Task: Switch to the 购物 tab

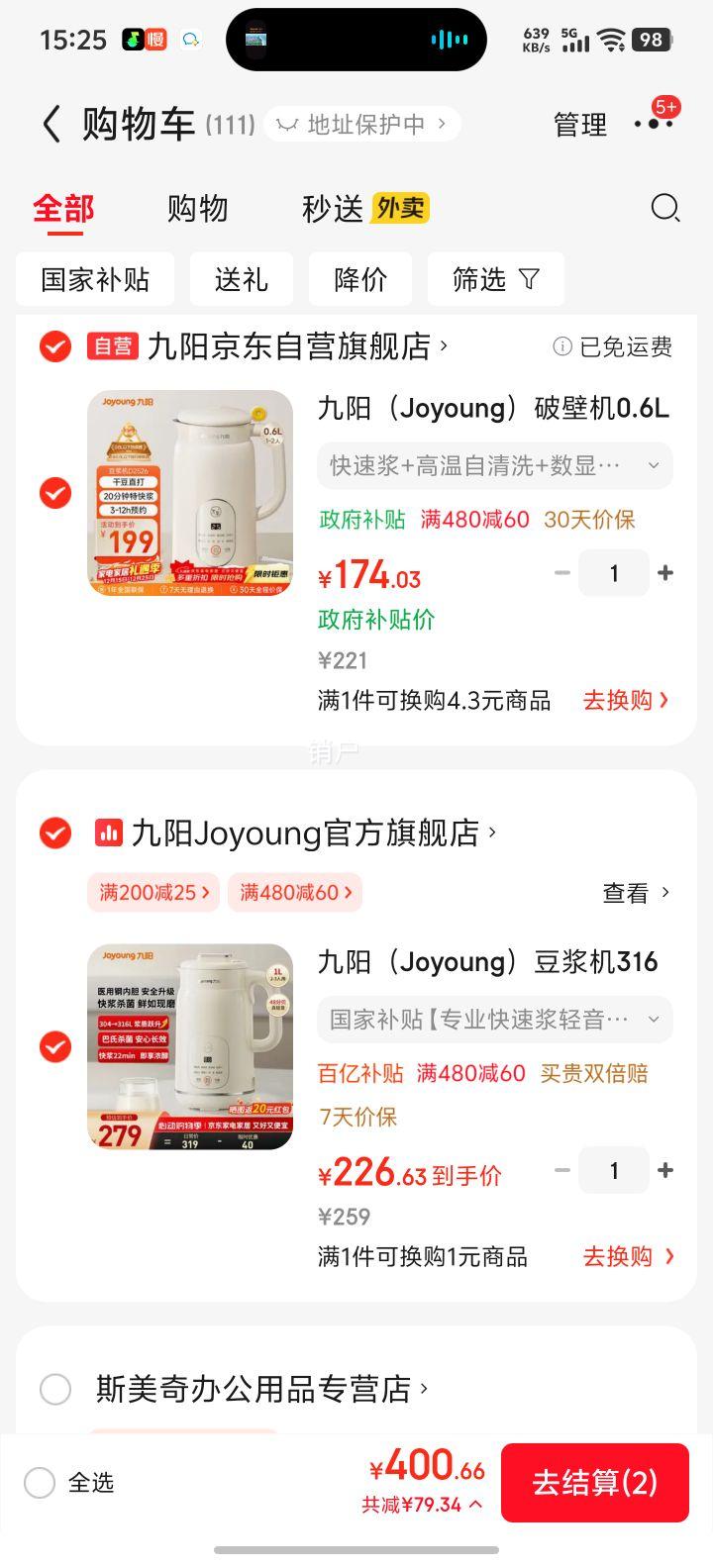Action: click(198, 209)
